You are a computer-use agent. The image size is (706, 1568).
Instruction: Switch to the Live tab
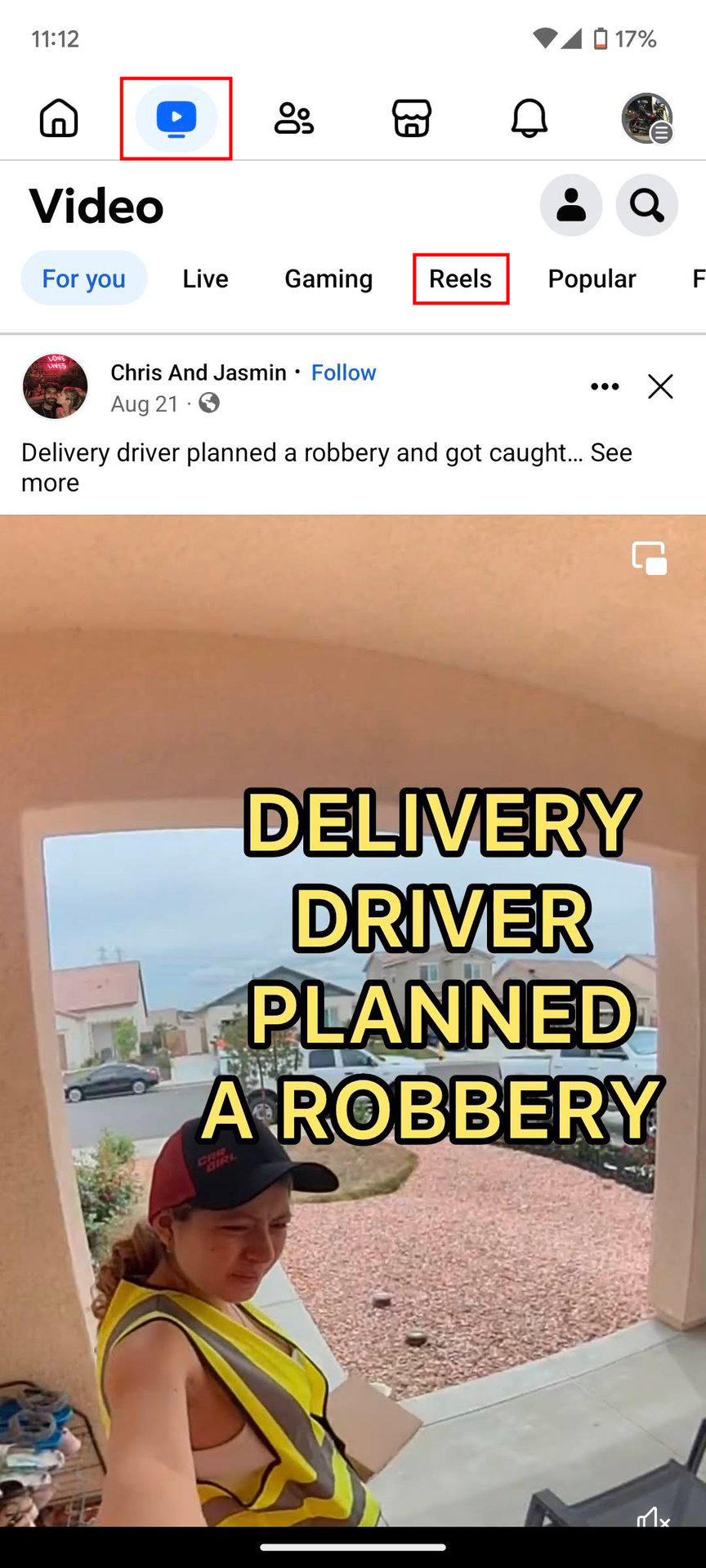click(205, 278)
